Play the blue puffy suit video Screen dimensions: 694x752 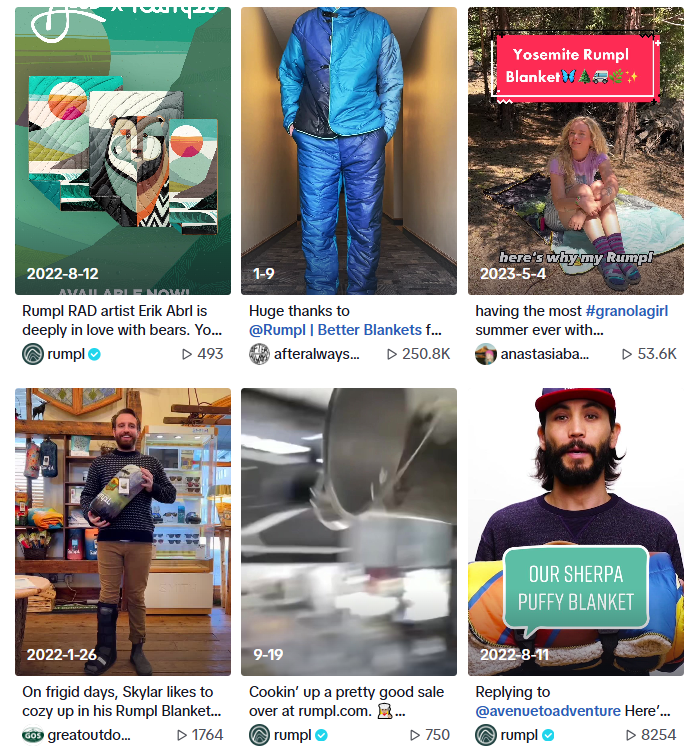[x=348, y=150]
